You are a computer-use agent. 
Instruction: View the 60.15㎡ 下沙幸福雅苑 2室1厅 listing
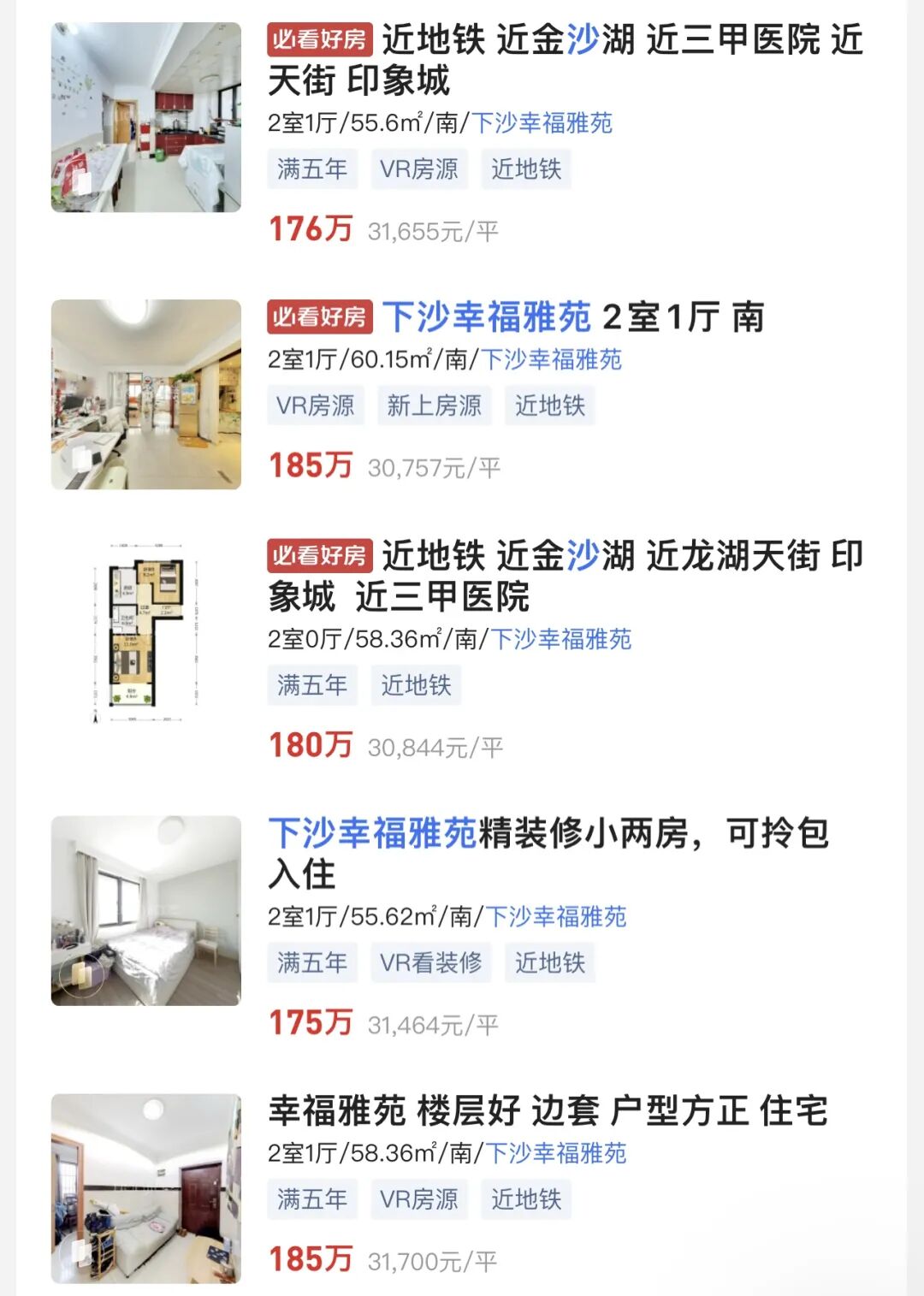point(572,317)
